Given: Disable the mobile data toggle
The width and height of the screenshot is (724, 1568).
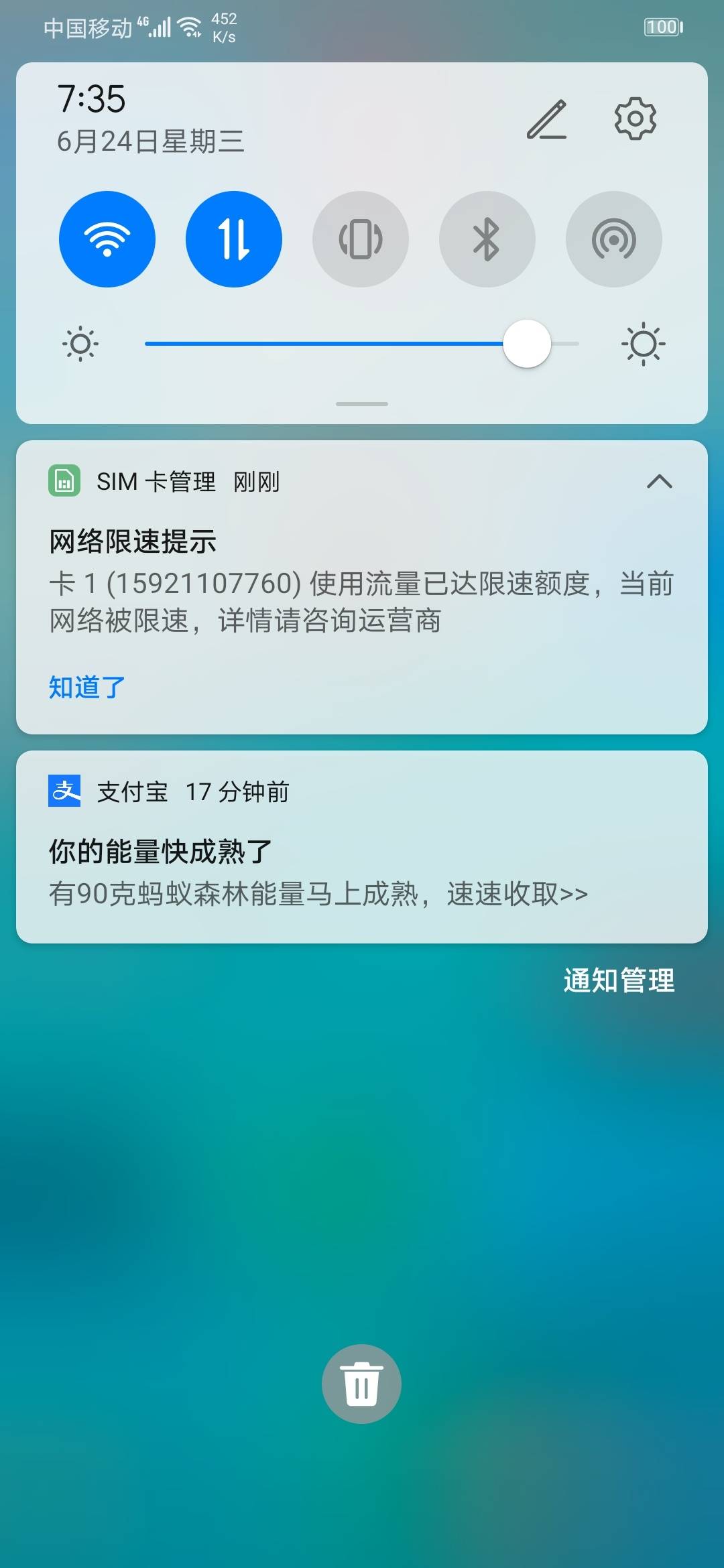Looking at the screenshot, I should coord(234,239).
